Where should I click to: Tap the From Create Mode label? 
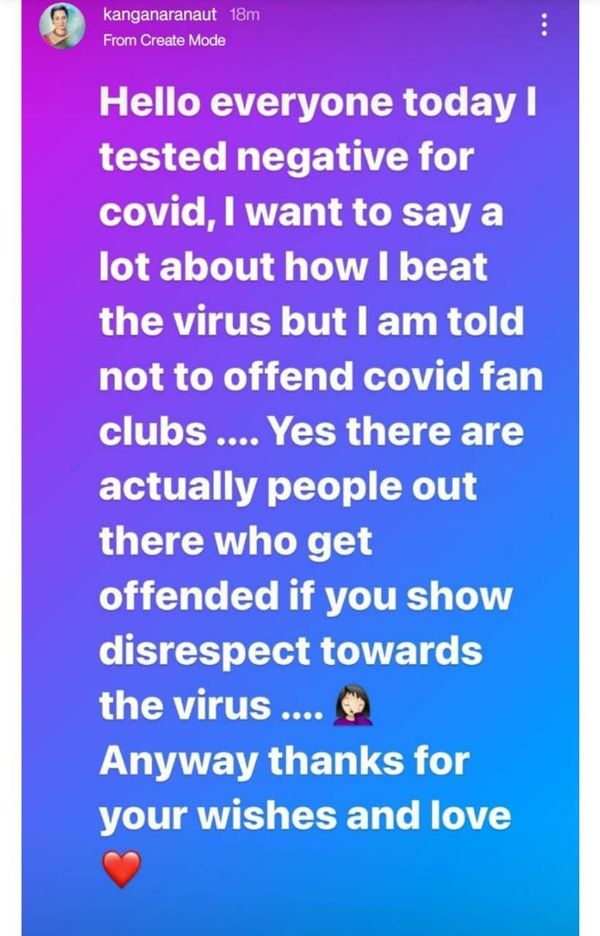point(164,40)
